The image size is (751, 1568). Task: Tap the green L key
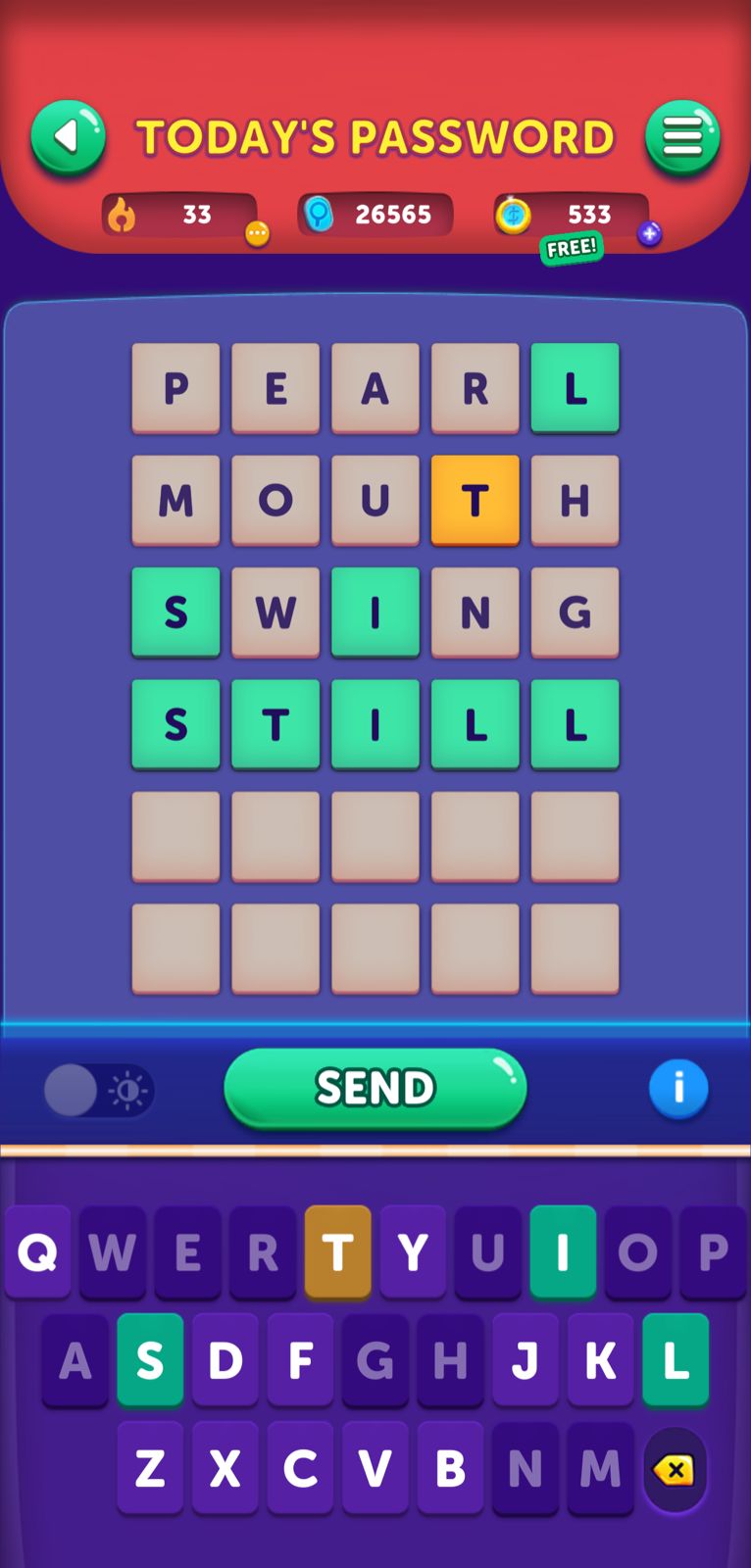pyautogui.click(x=676, y=1360)
